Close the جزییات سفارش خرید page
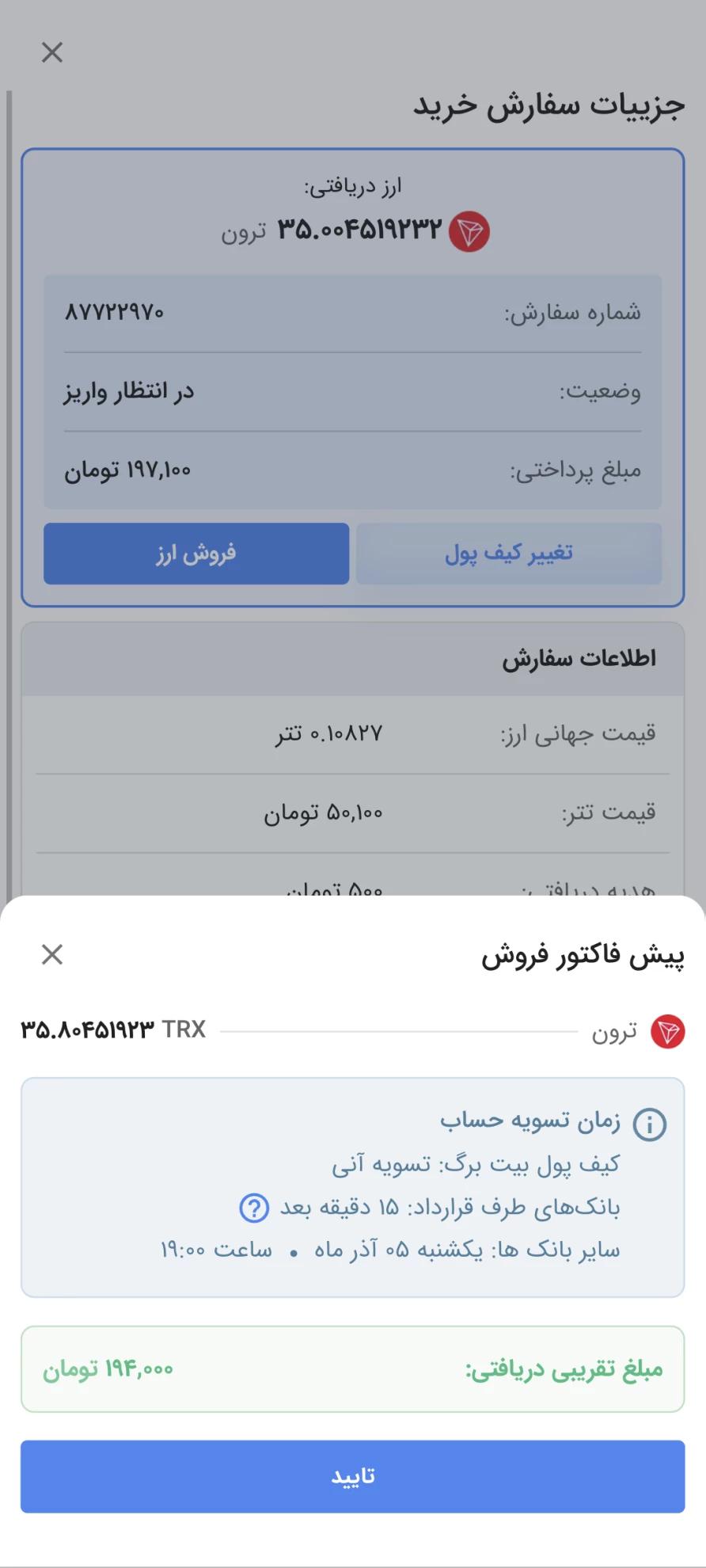The image size is (706, 1568). pos(52,53)
